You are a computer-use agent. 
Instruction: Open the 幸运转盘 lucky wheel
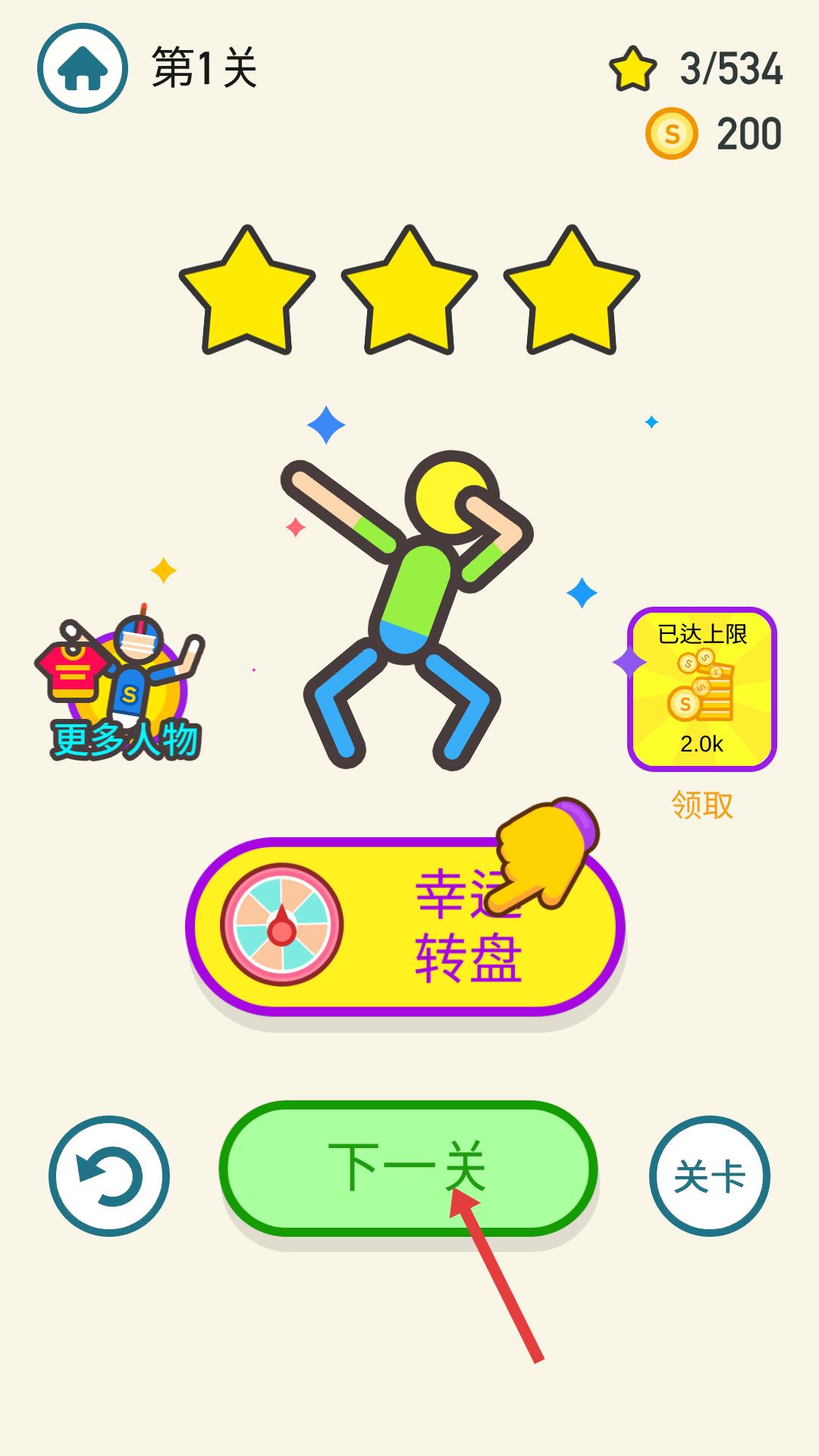pos(405,927)
